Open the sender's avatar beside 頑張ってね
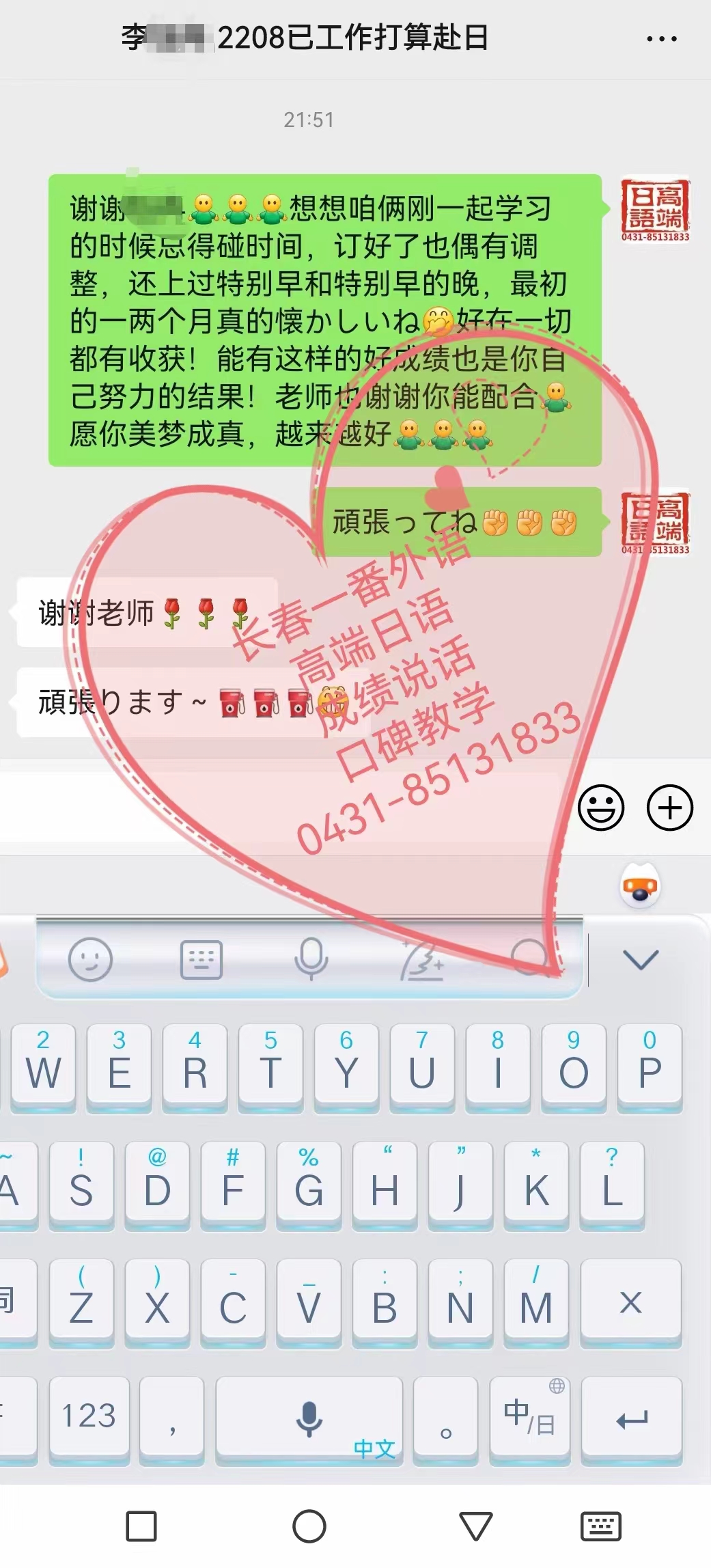The height and width of the screenshot is (1568, 711). [655, 523]
